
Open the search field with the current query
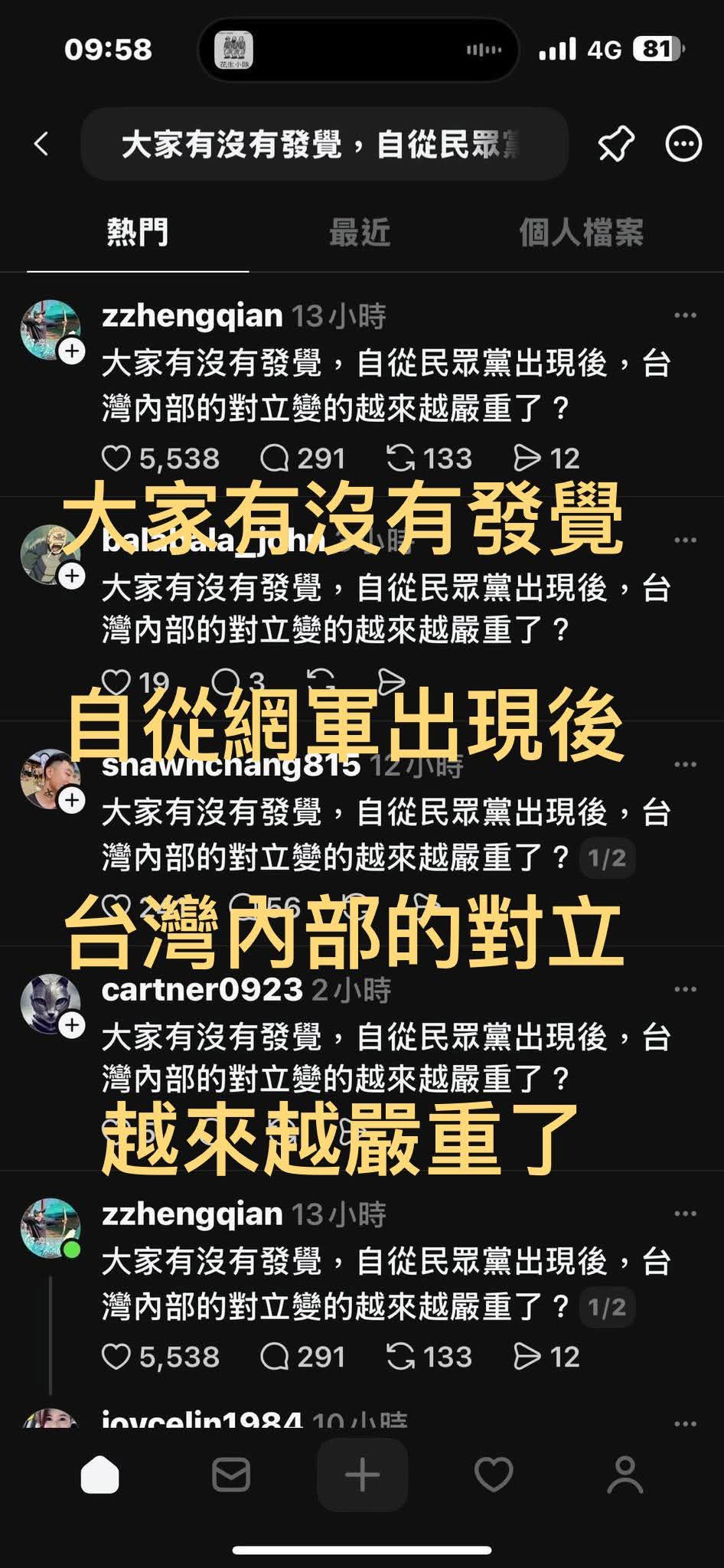tap(324, 144)
